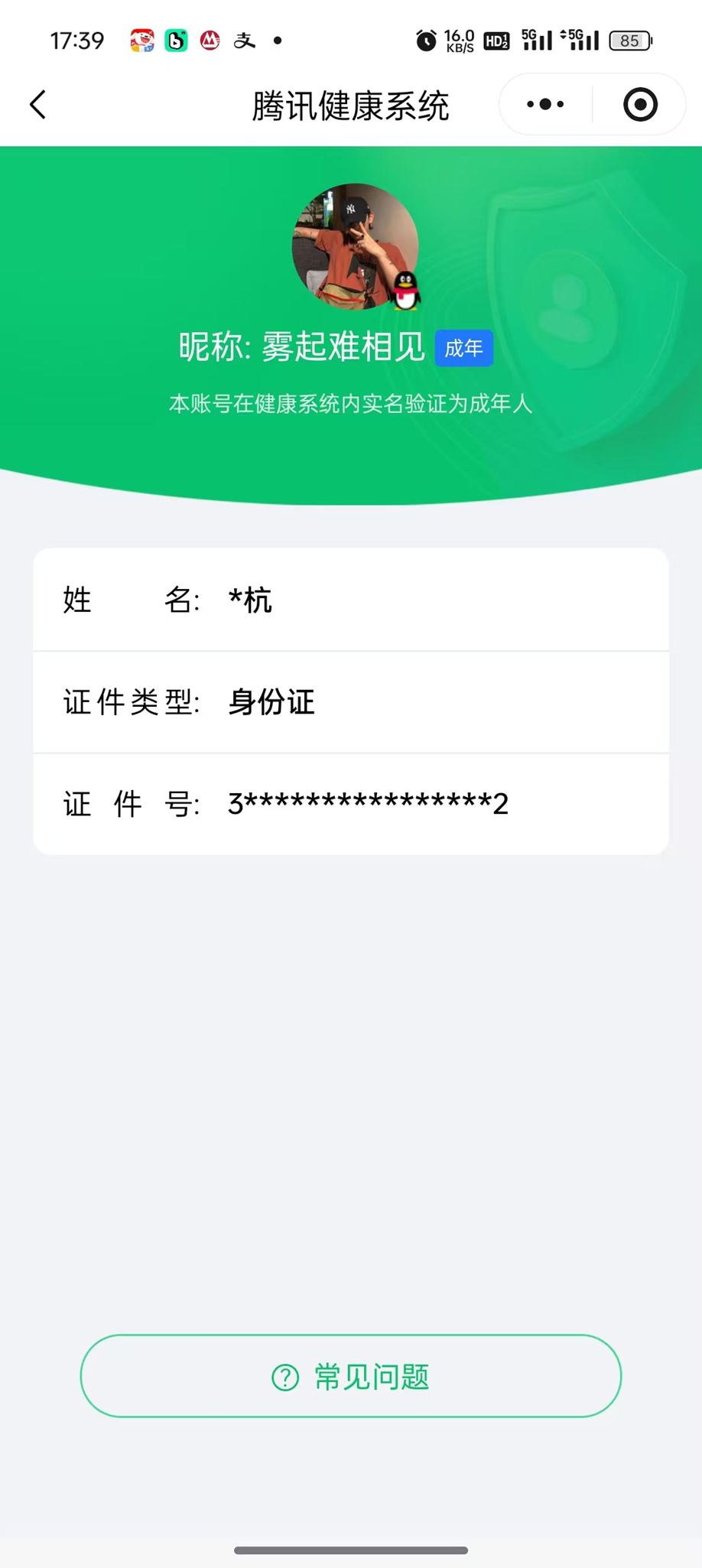
Task: Tap the 姓名 name field row
Action: (351, 600)
